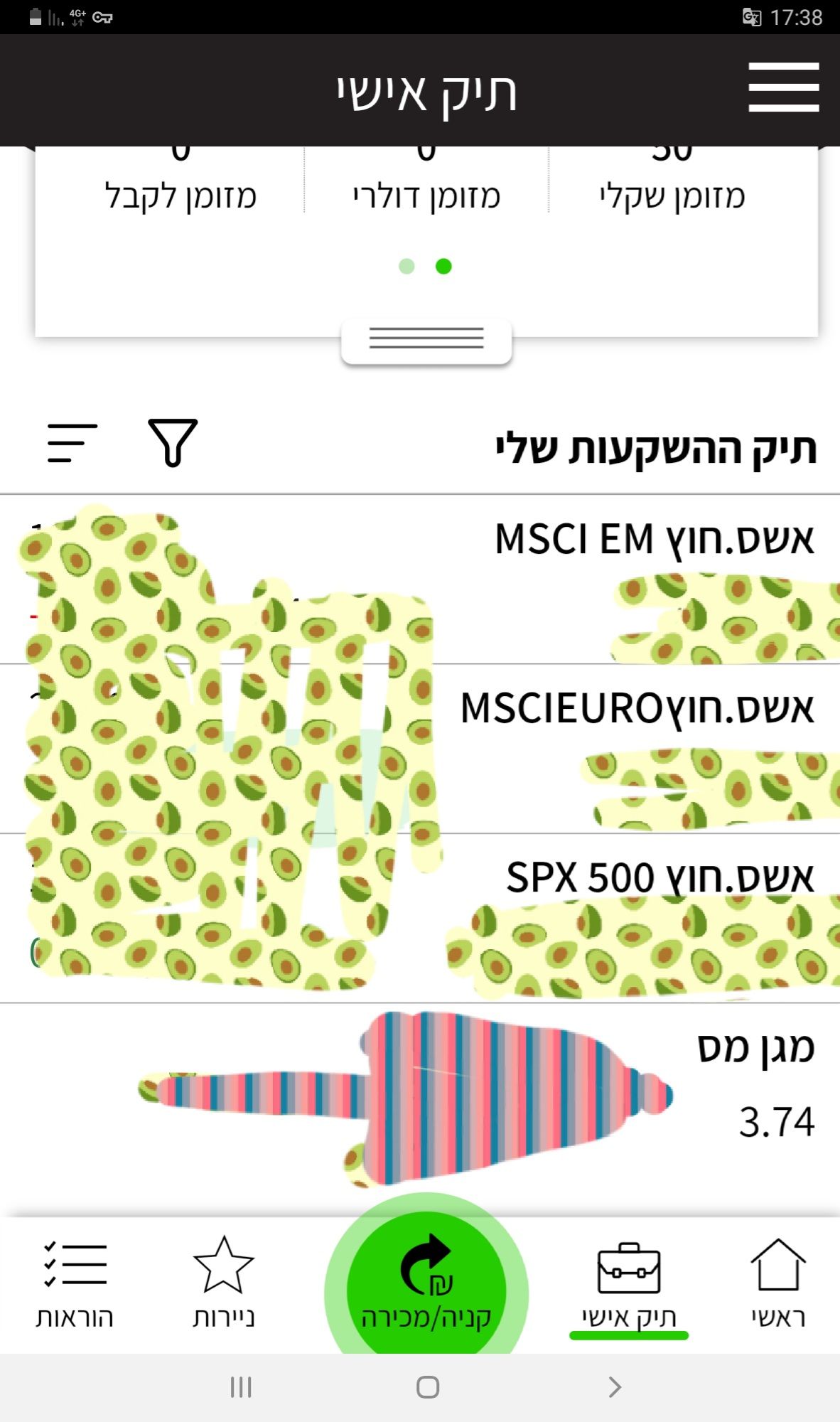Expand the summary card drag handle
This screenshot has height=1422, width=840.
click(x=426, y=340)
